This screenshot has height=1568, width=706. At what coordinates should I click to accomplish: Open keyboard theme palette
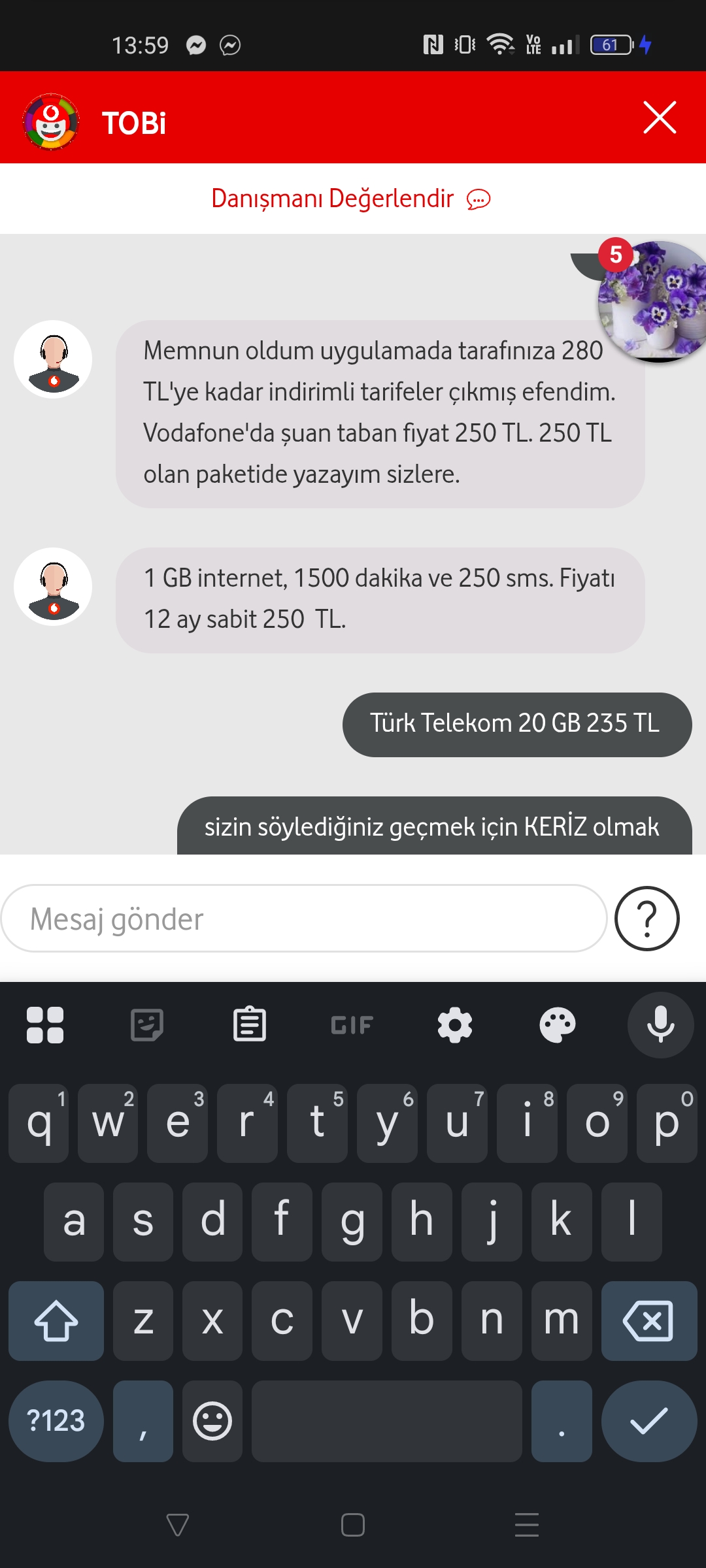click(558, 1024)
